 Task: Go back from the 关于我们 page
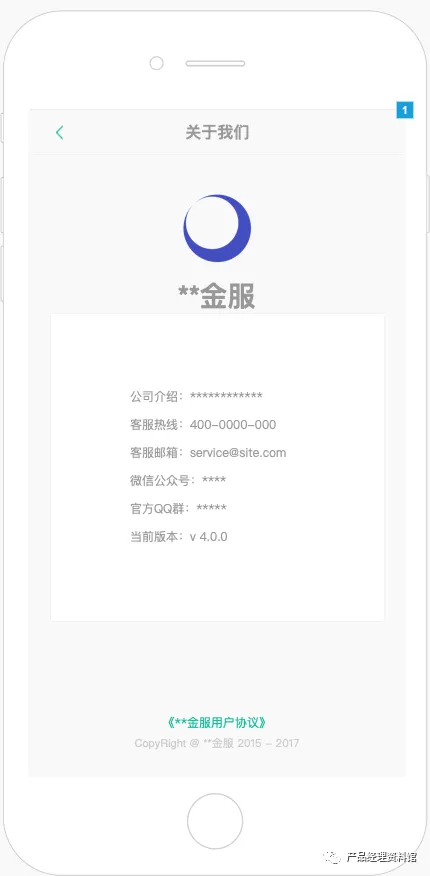click(59, 132)
